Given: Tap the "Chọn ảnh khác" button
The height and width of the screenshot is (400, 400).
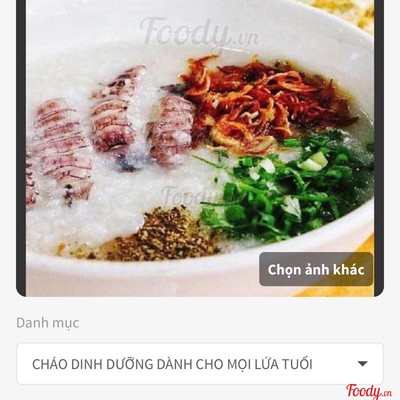Looking at the screenshot, I should (316, 269).
